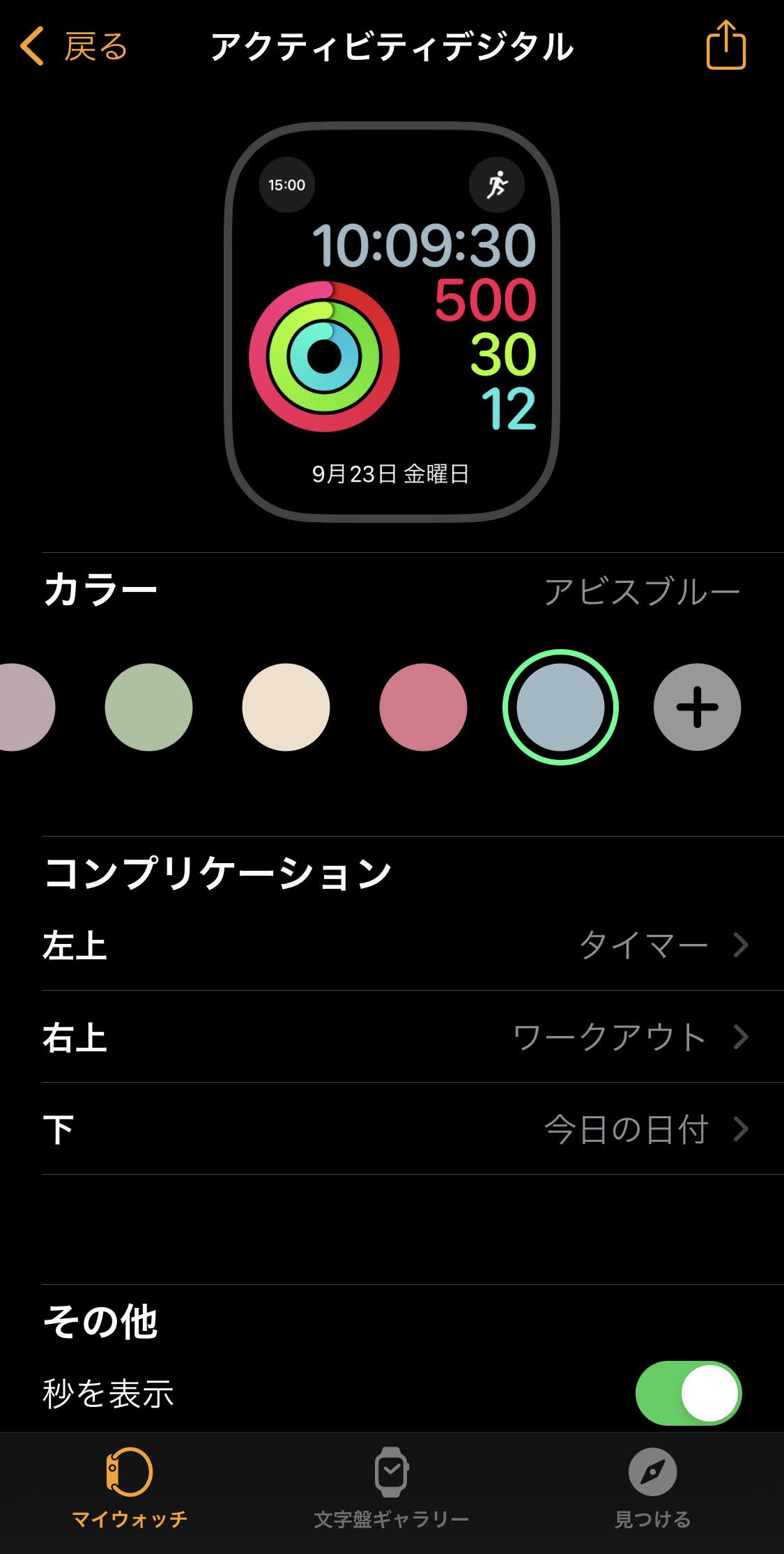Add a new color with plus button
The height and width of the screenshot is (1554, 784).
[697, 707]
